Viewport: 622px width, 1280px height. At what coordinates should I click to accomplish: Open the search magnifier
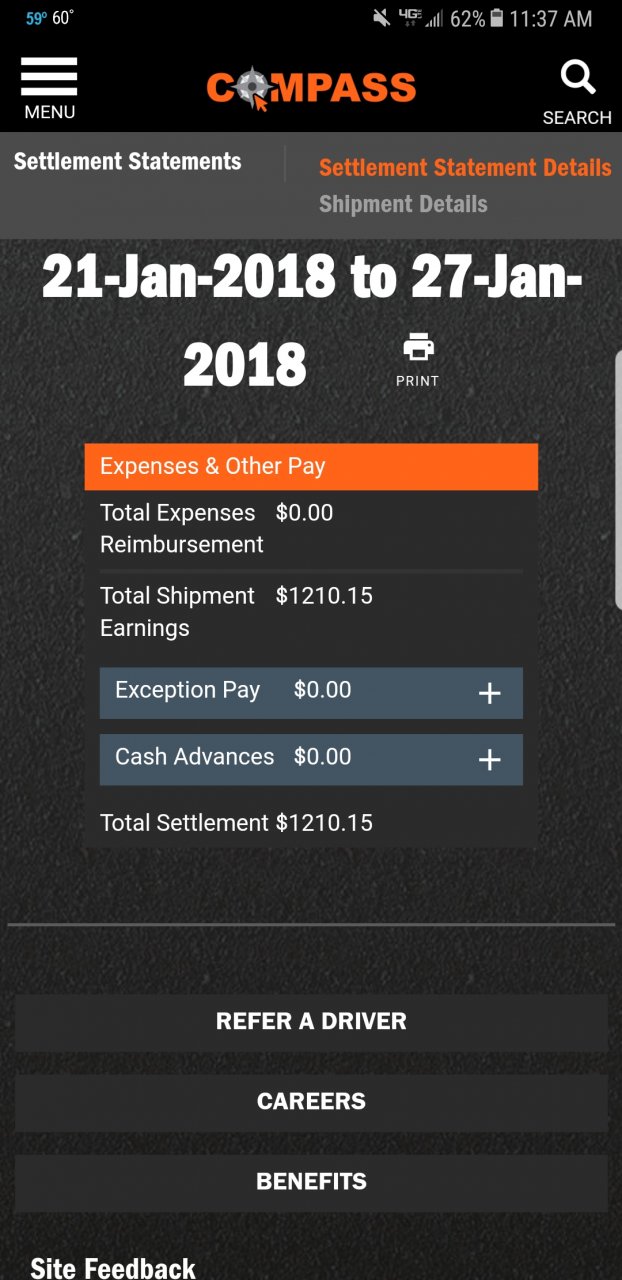[577, 90]
